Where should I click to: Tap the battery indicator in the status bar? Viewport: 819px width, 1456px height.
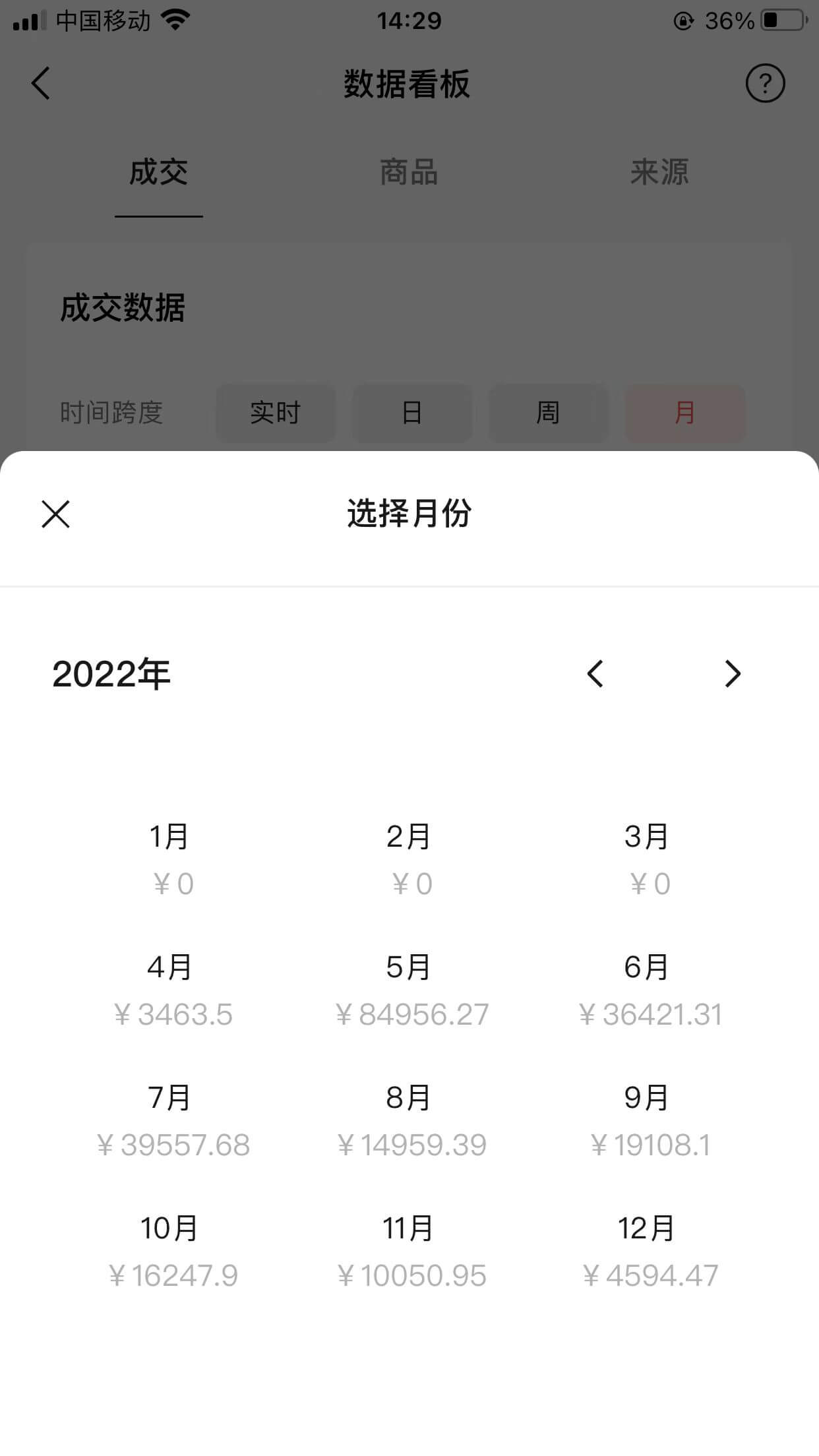782,20
